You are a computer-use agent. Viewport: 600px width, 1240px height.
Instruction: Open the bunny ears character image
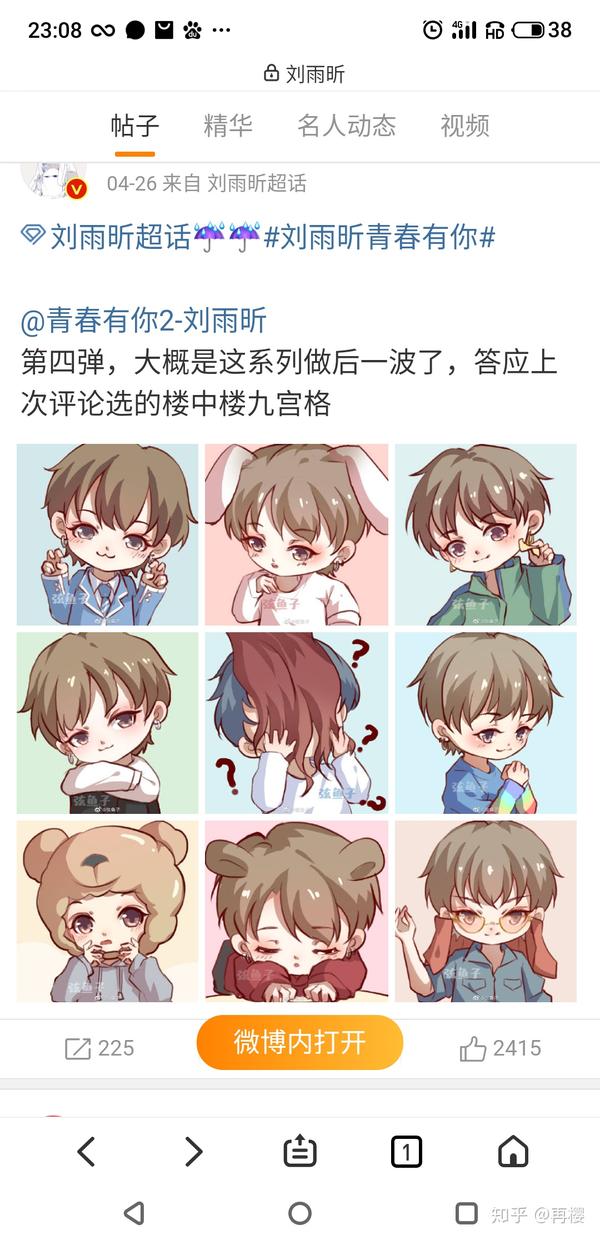[297, 535]
